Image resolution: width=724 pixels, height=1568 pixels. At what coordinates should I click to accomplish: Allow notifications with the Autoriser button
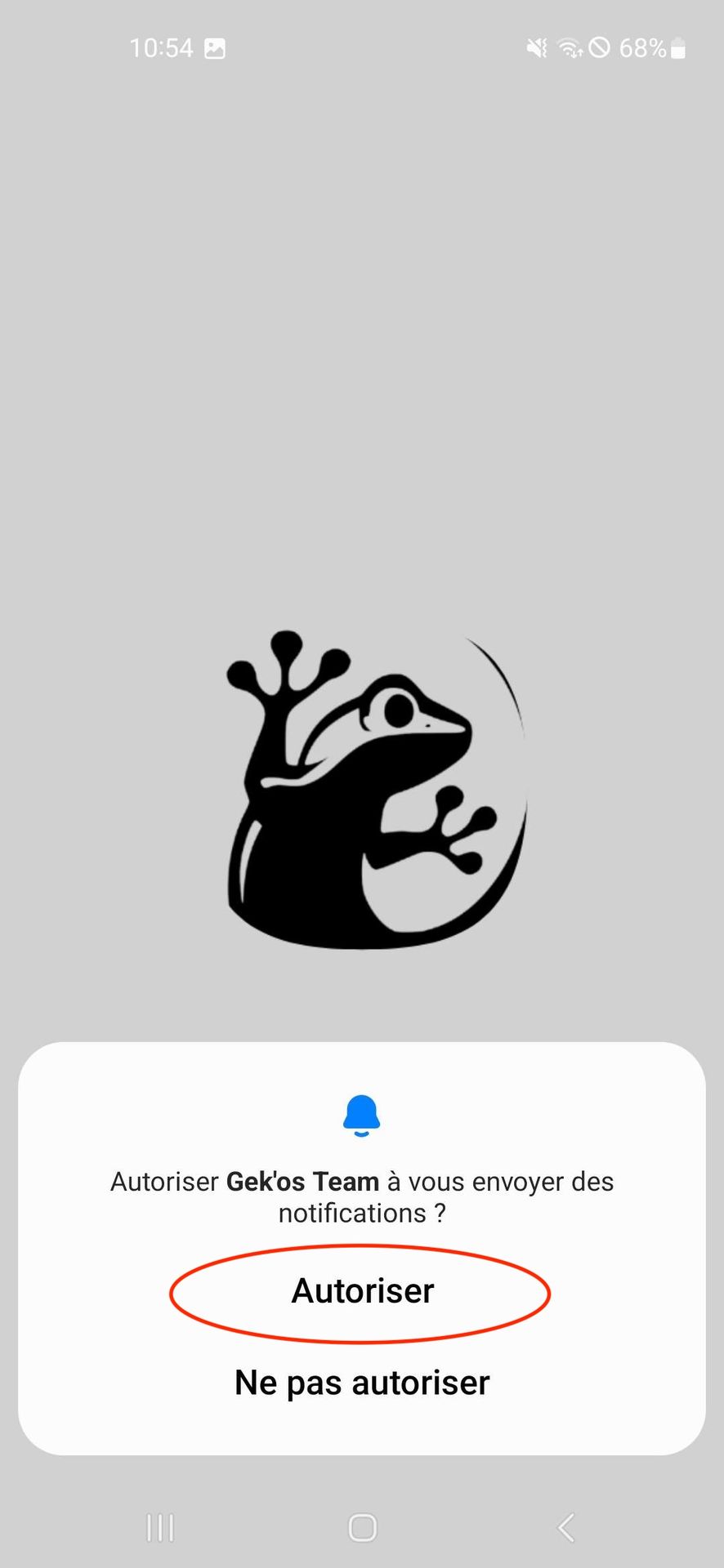tap(362, 1291)
